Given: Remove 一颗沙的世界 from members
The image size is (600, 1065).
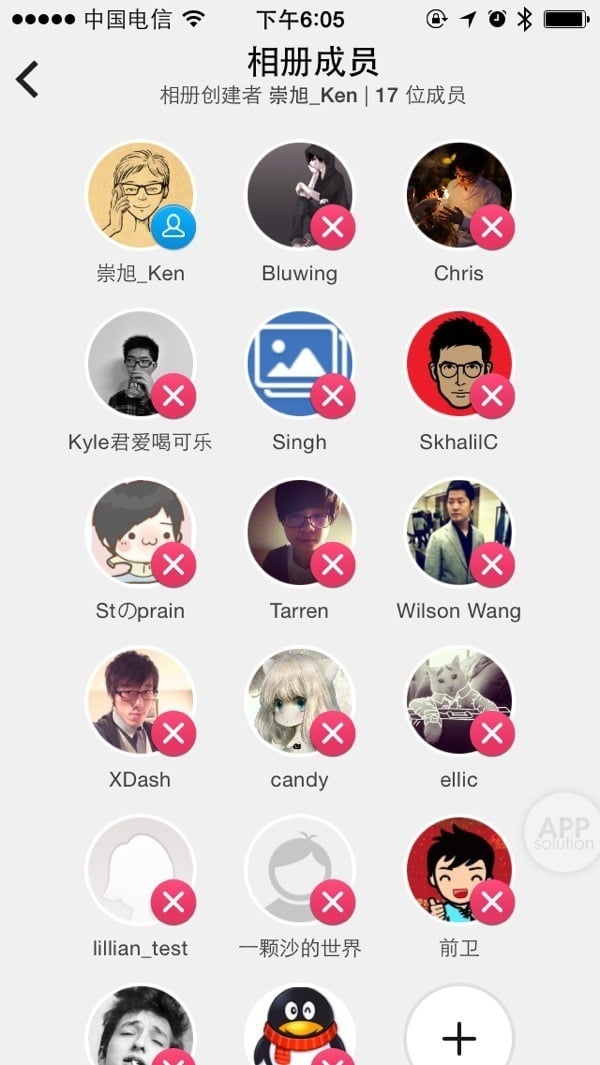Looking at the screenshot, I should [x=333, y=903].
